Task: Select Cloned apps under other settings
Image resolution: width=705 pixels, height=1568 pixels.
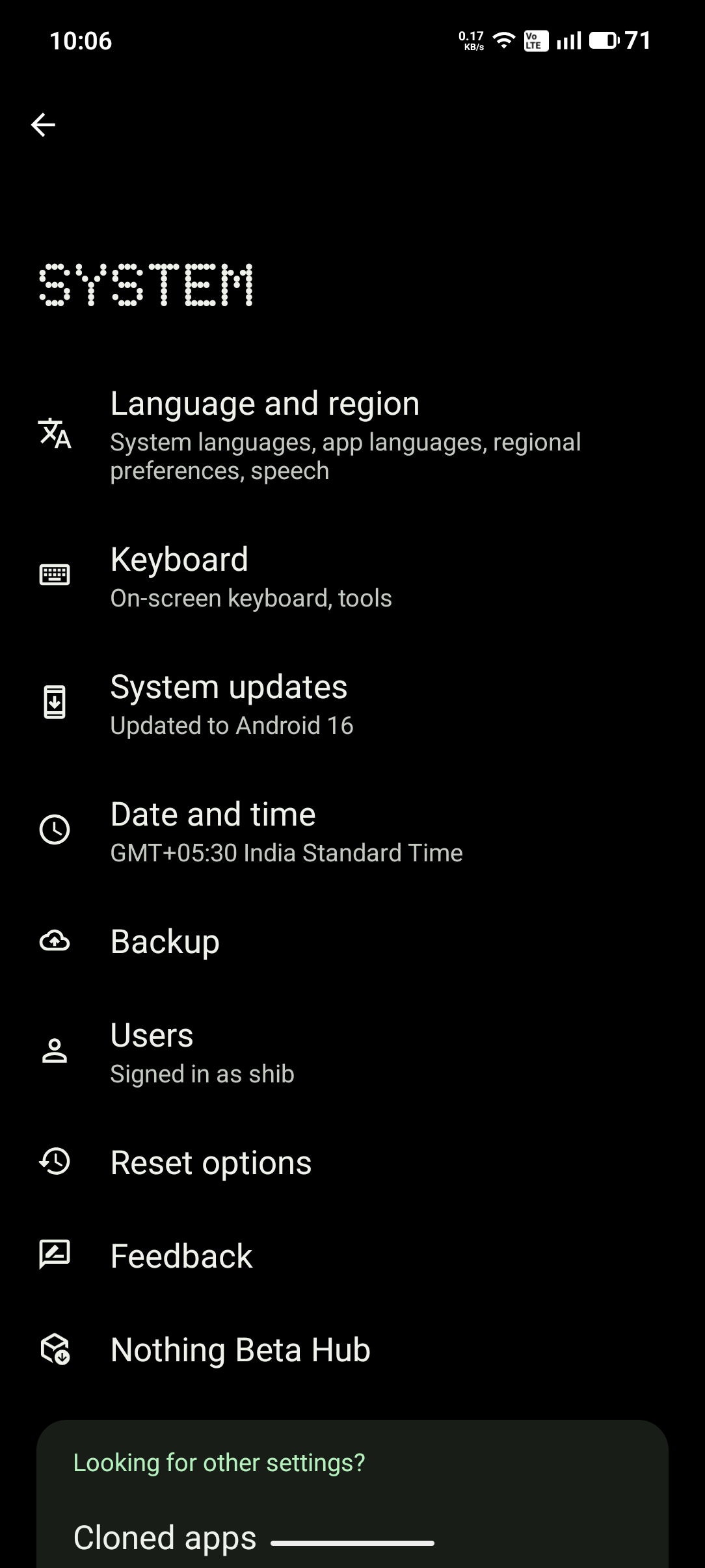Action: [165, 1538]
